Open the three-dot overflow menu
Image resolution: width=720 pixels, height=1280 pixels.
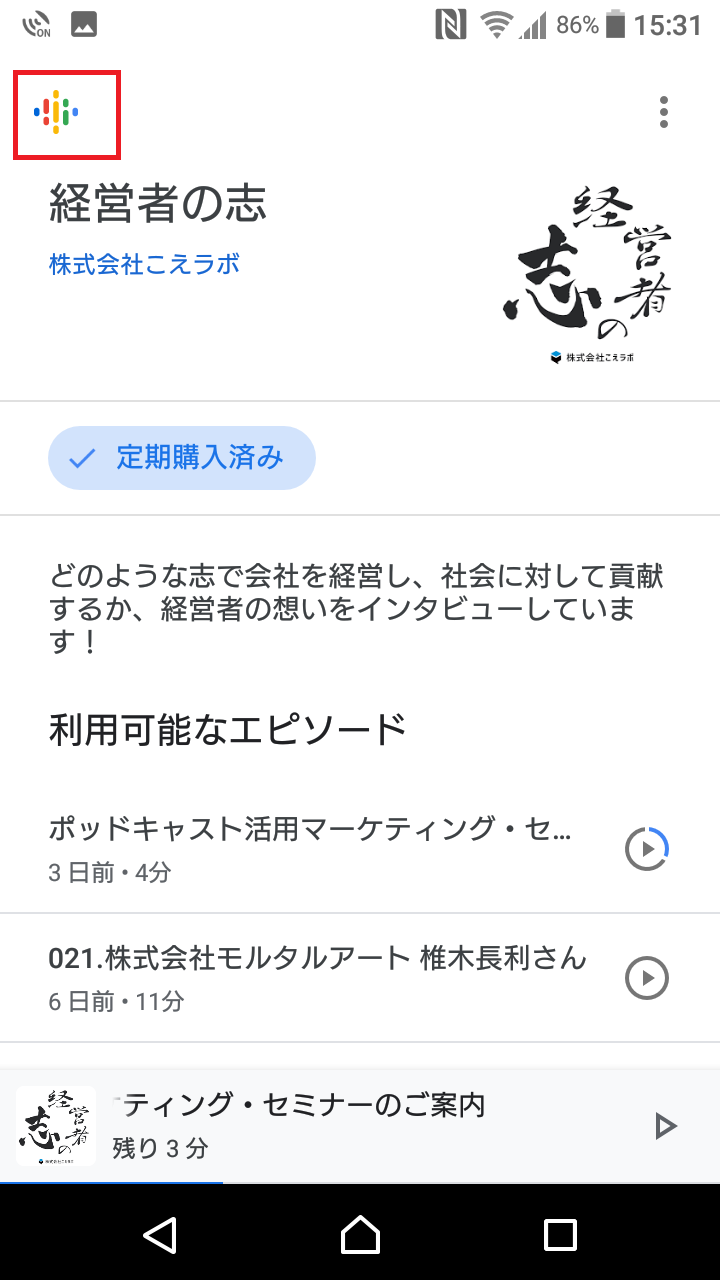[664, 112]
